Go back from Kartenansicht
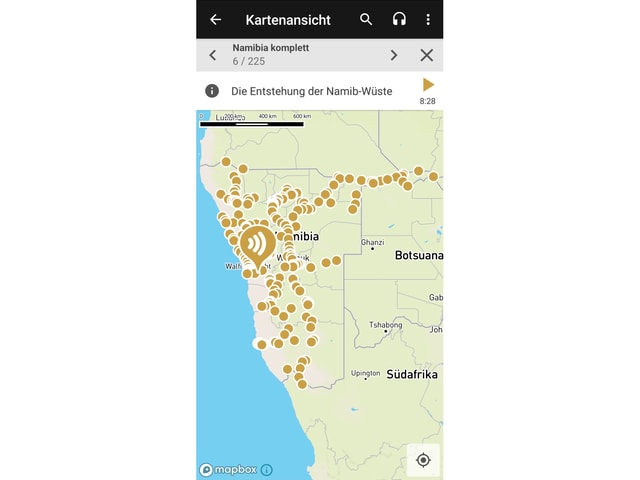 [x=215, y=19]
